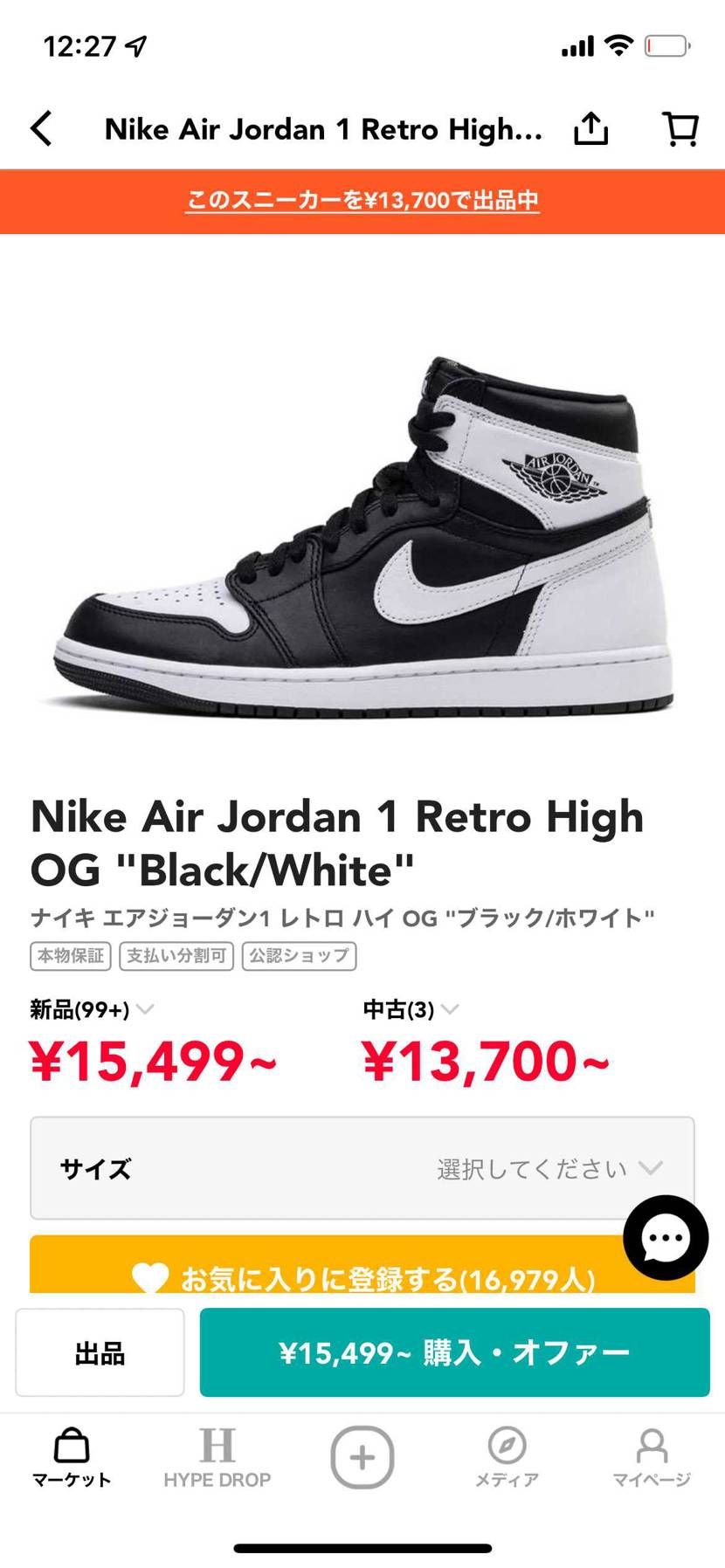
Task: Tap the share icon
Action: tap(591, 128)
